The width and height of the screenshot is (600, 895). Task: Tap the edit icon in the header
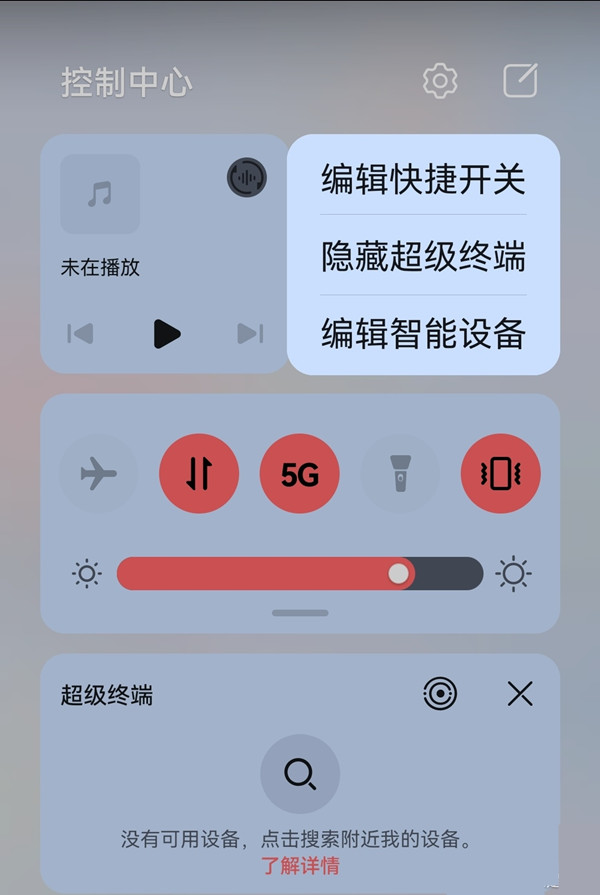pyautogui.click(x=520, y=81)
